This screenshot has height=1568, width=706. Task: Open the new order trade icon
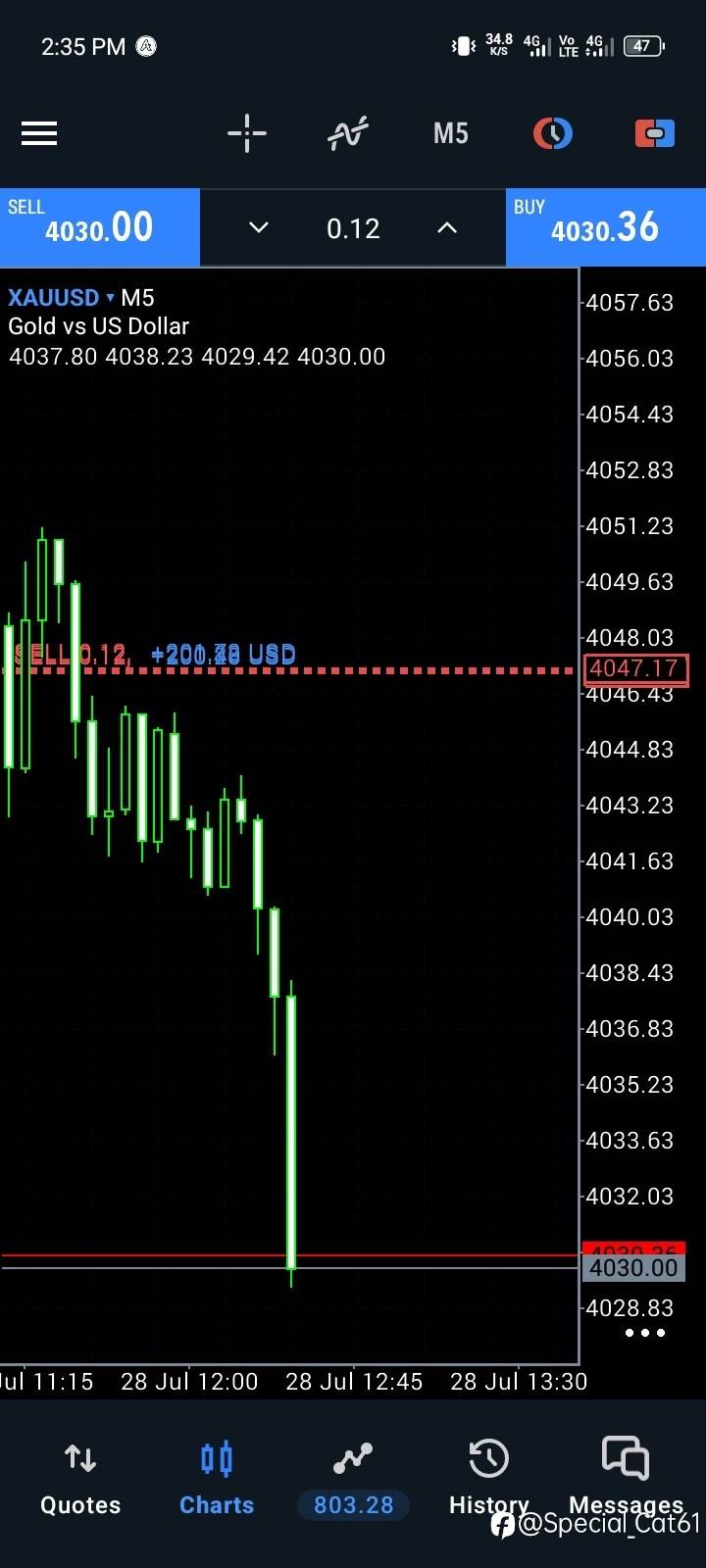(655, 133)
